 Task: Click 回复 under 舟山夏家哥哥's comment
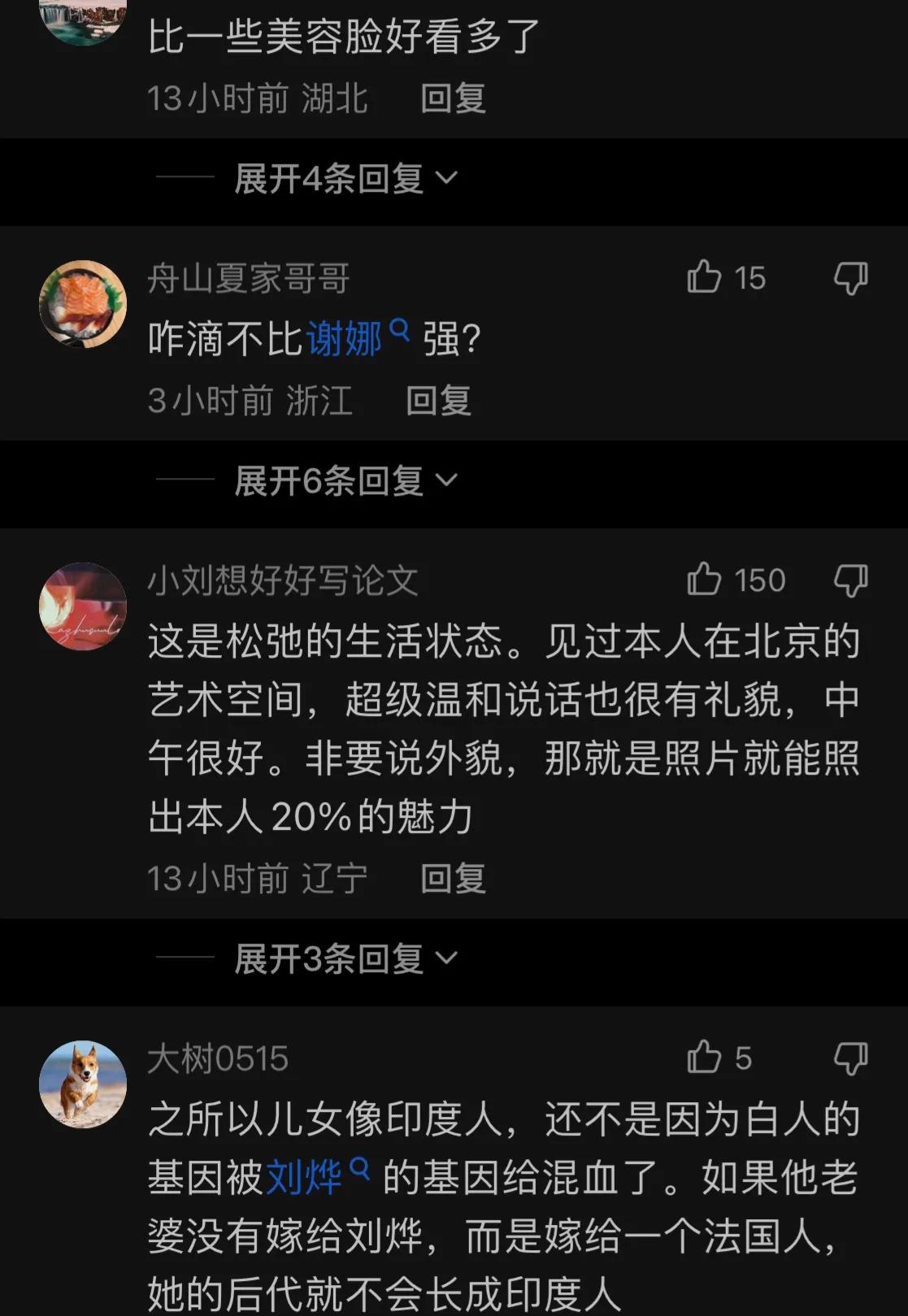click(438, 401)
